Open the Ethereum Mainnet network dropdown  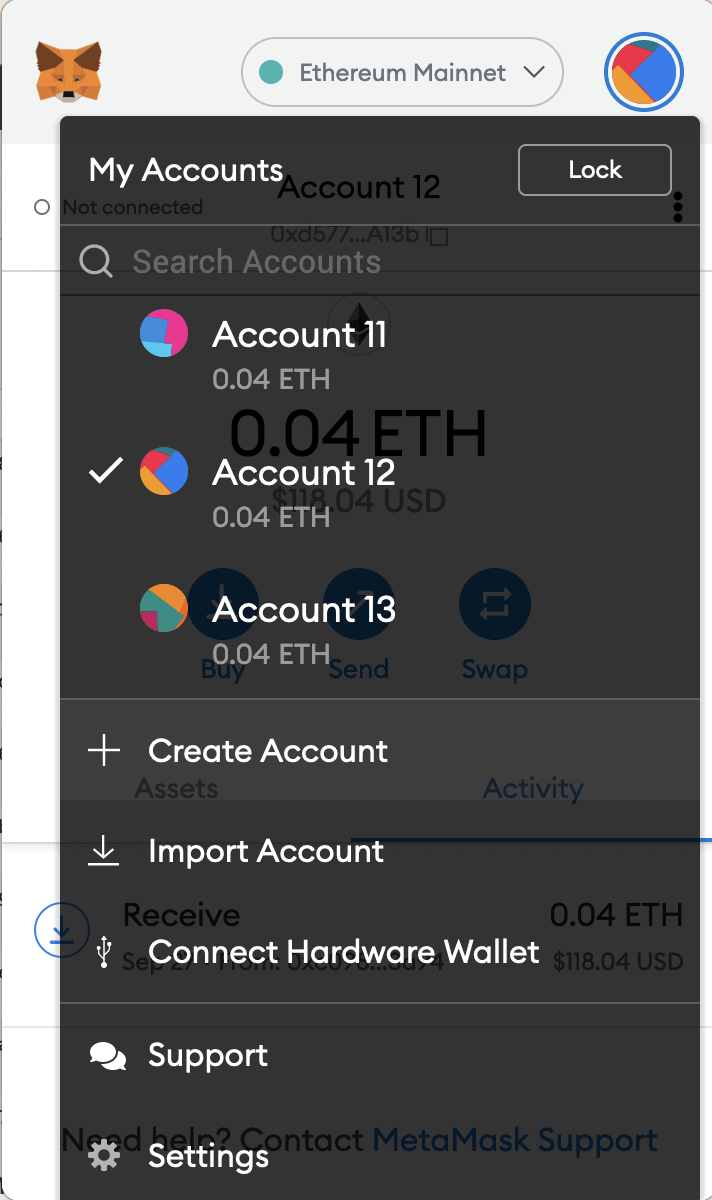pos(402,72)
